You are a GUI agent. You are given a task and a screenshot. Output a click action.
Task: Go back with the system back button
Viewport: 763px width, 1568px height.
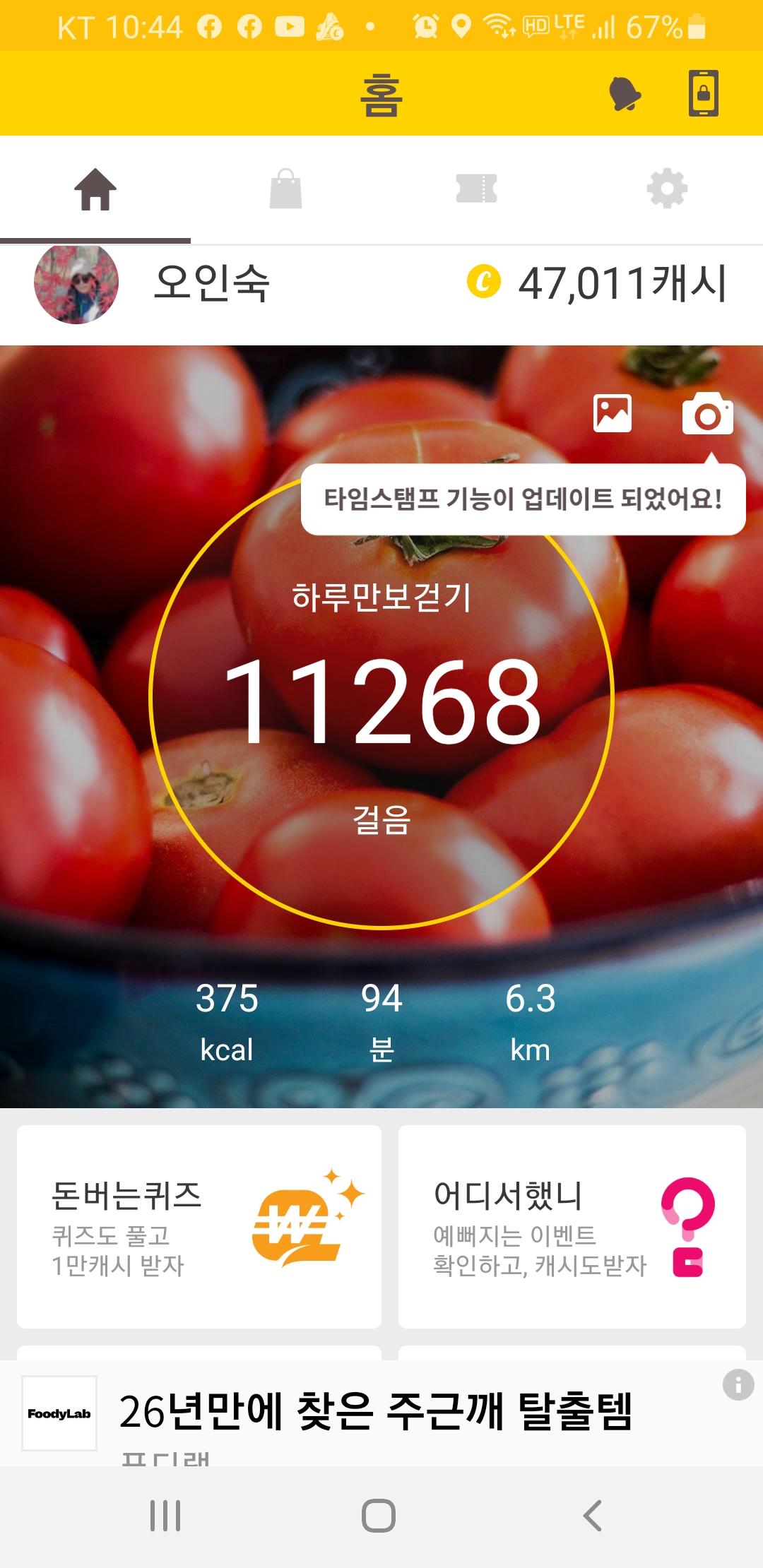(x=592, y=1516)
